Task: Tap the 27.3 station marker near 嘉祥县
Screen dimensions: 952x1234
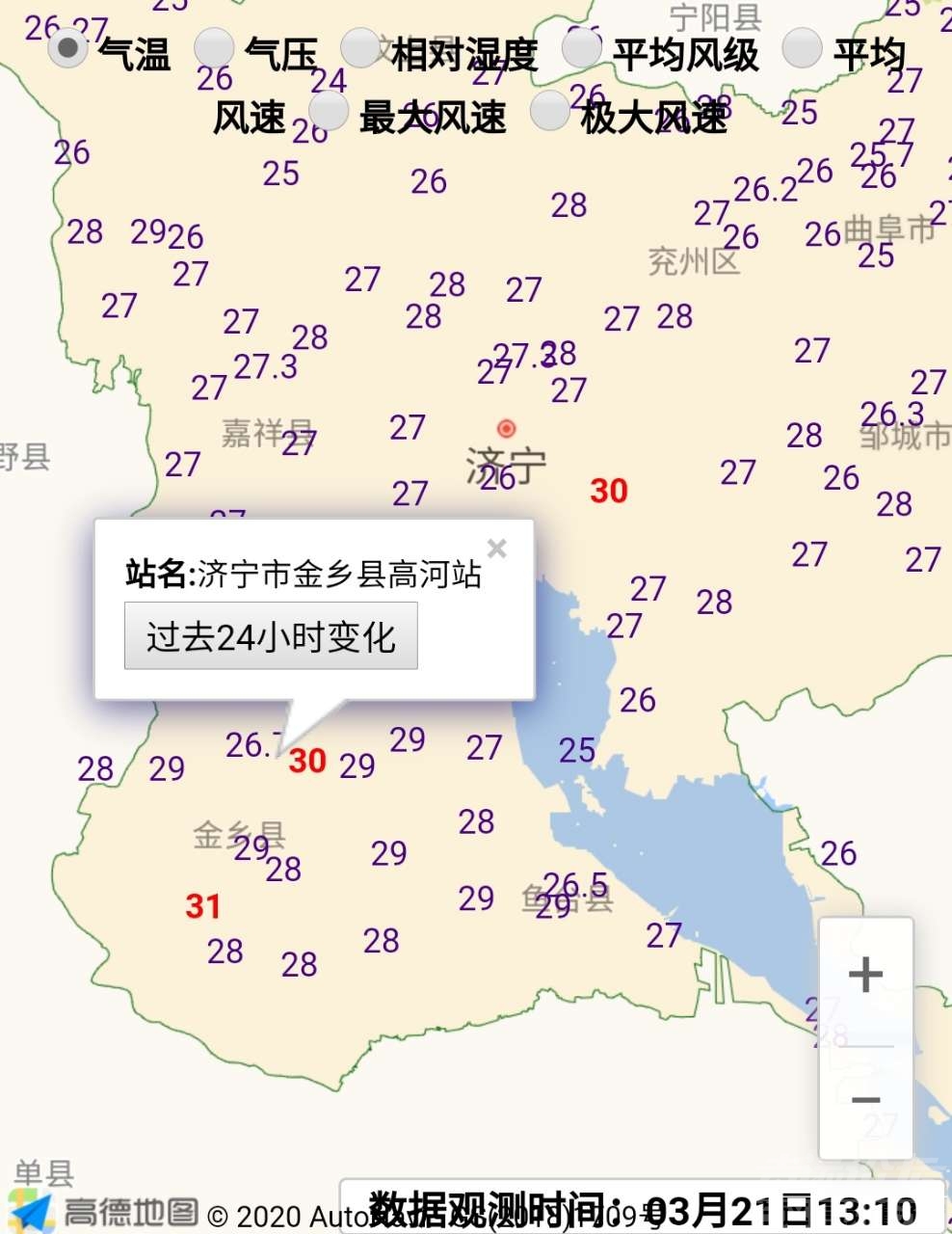Action: click(265, 366)
